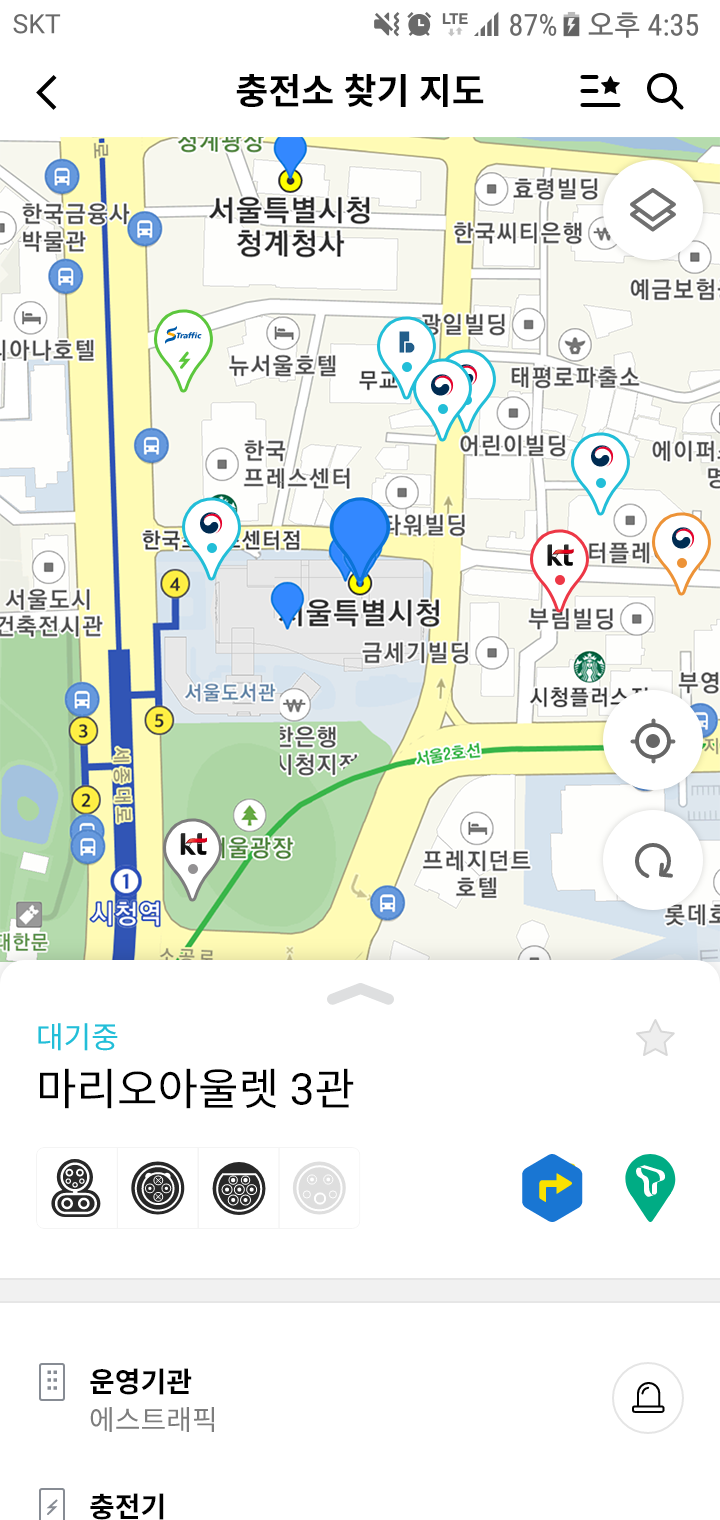Toggle the favorite star for 마리오아울렛 3관
Viewport: 720px width, 1520px height.
[655, 1040]
